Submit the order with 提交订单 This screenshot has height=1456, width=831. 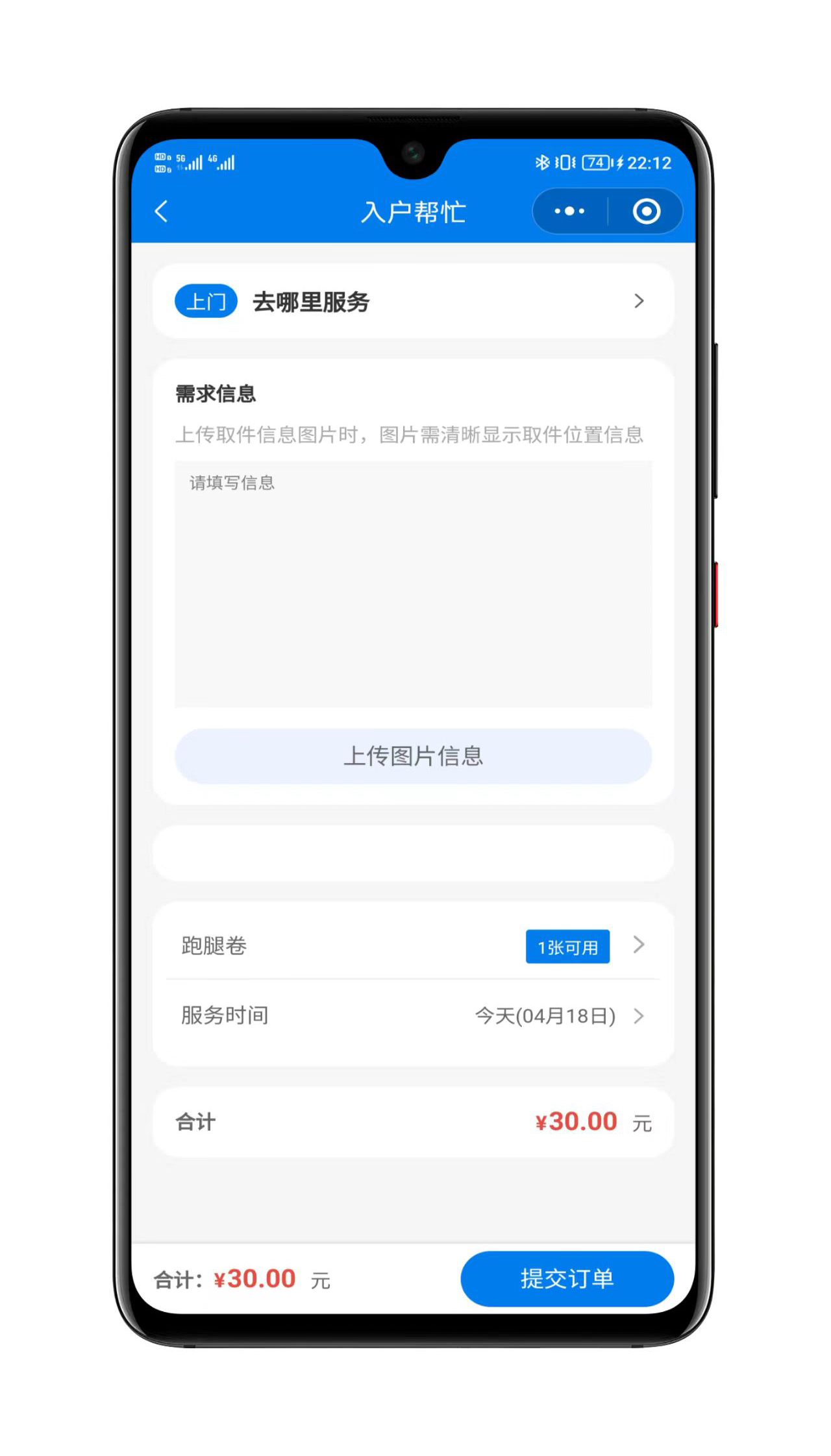coord(567,1279)
